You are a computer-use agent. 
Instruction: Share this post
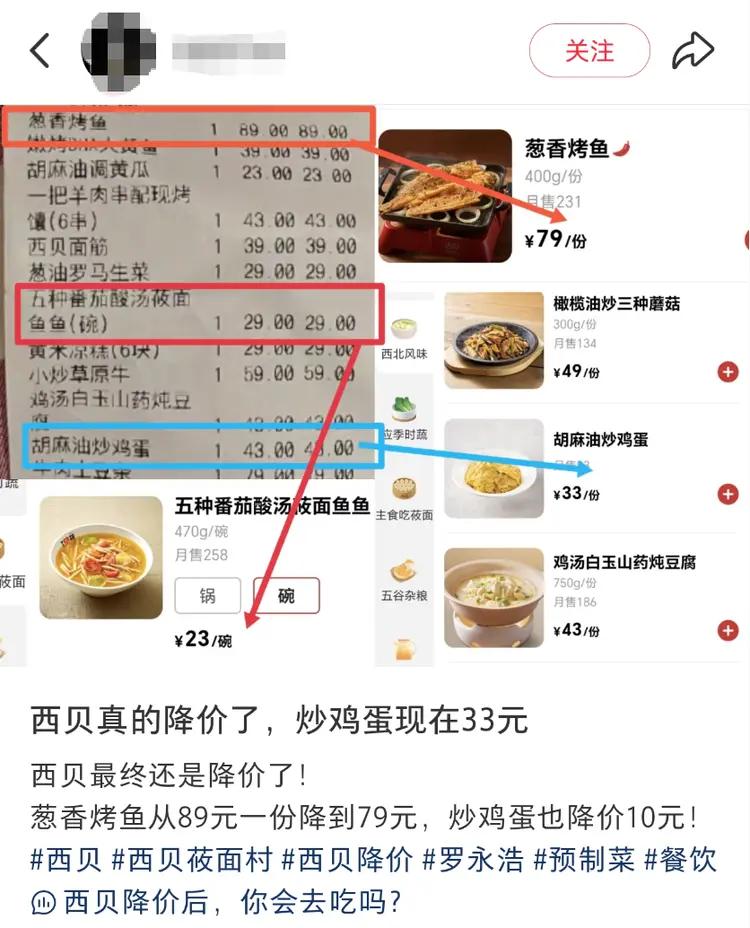point(693,51)
